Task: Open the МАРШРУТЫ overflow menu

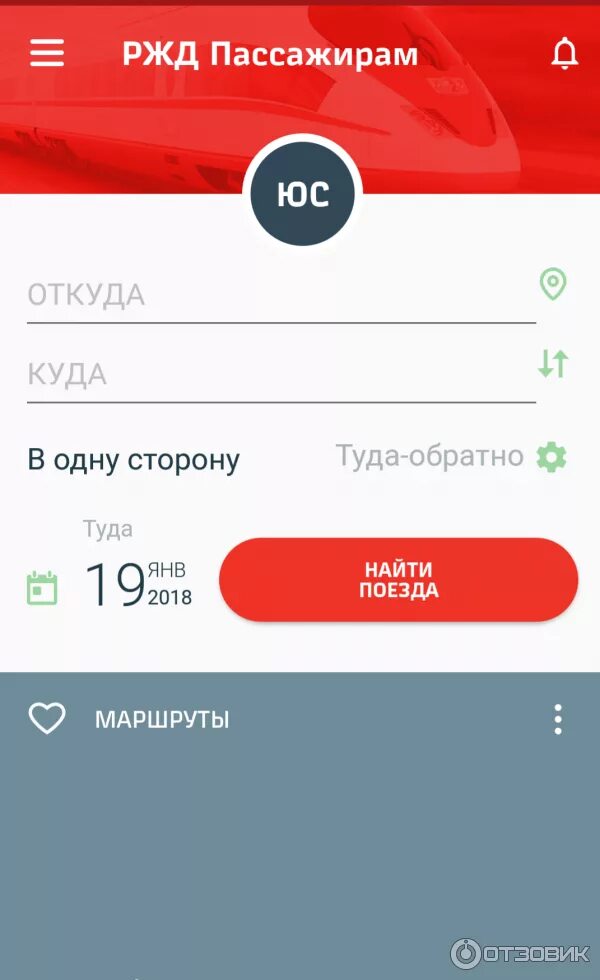Action: [557, 719]
